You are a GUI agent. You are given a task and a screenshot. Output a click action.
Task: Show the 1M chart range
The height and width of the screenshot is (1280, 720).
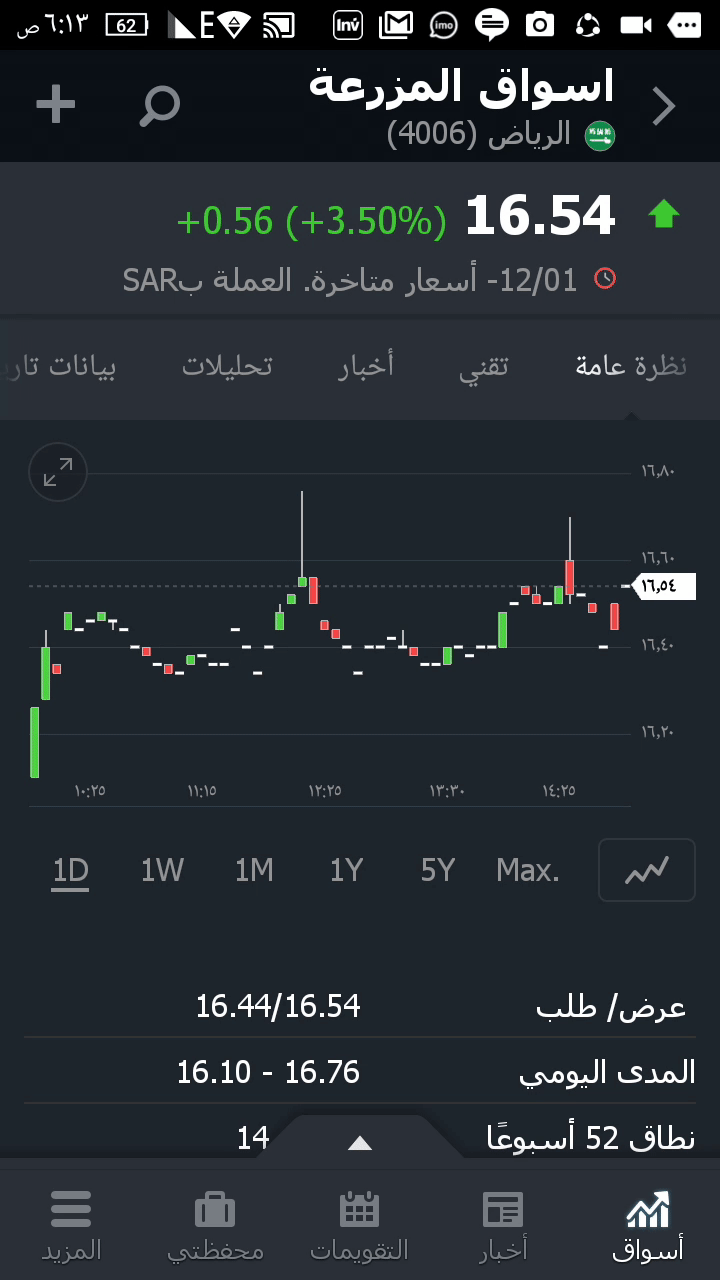(254, 871)
